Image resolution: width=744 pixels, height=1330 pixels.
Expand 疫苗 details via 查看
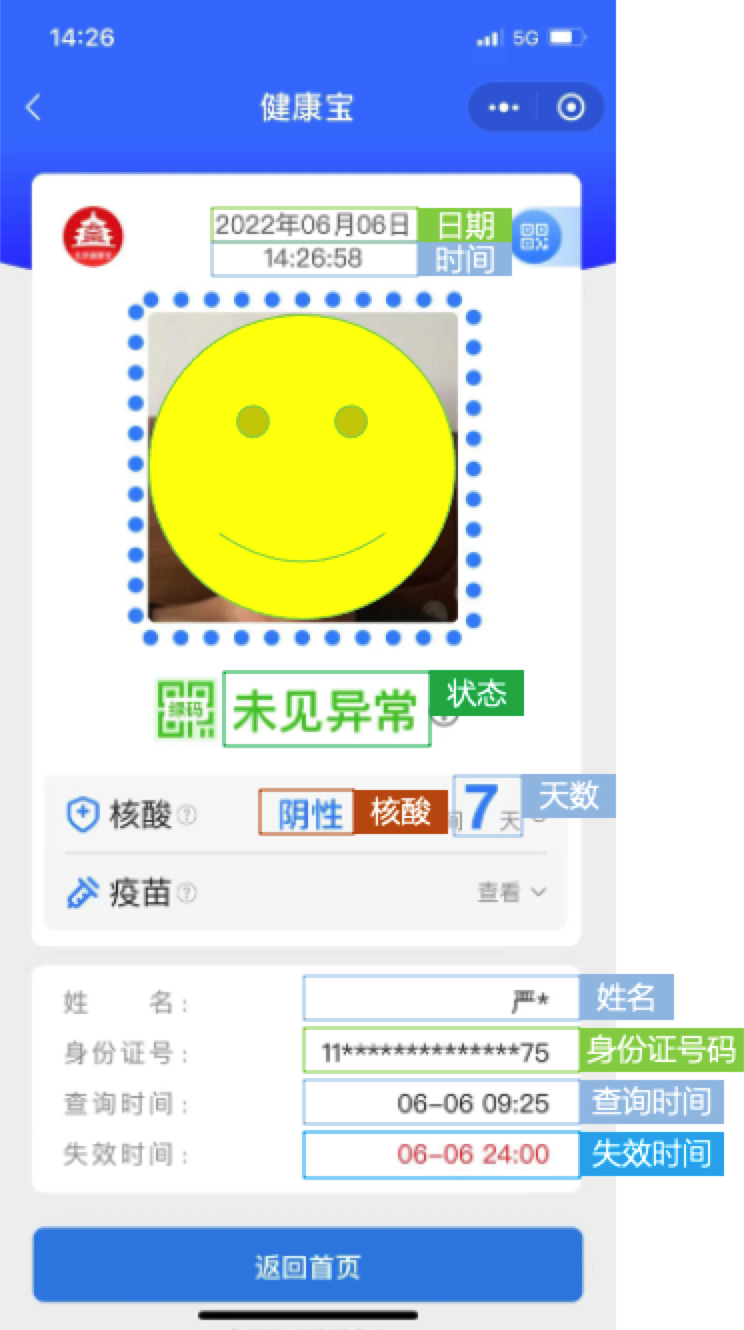(x=511, y=893)
